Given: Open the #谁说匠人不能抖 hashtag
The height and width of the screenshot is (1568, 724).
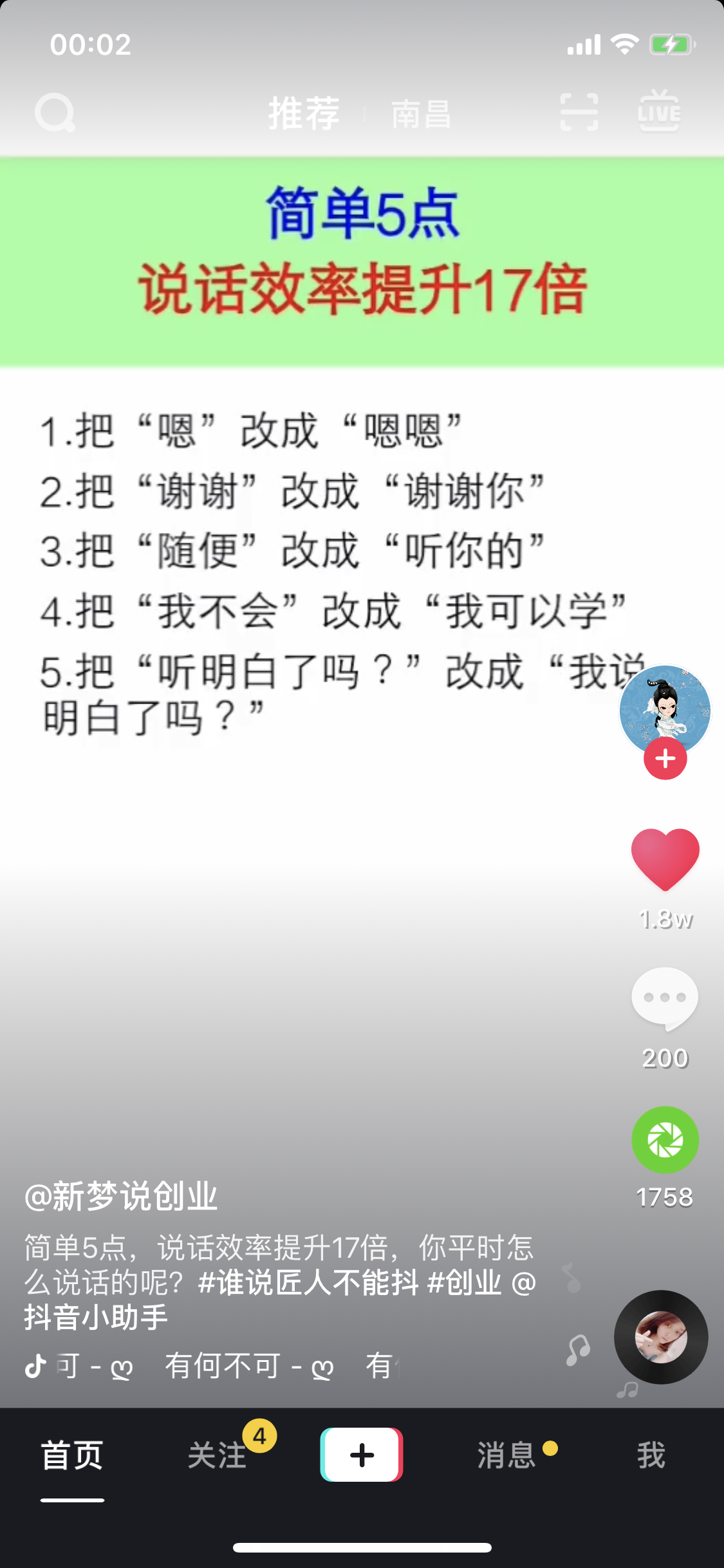Looking at the screenshot, I should tap(308, 1282).
